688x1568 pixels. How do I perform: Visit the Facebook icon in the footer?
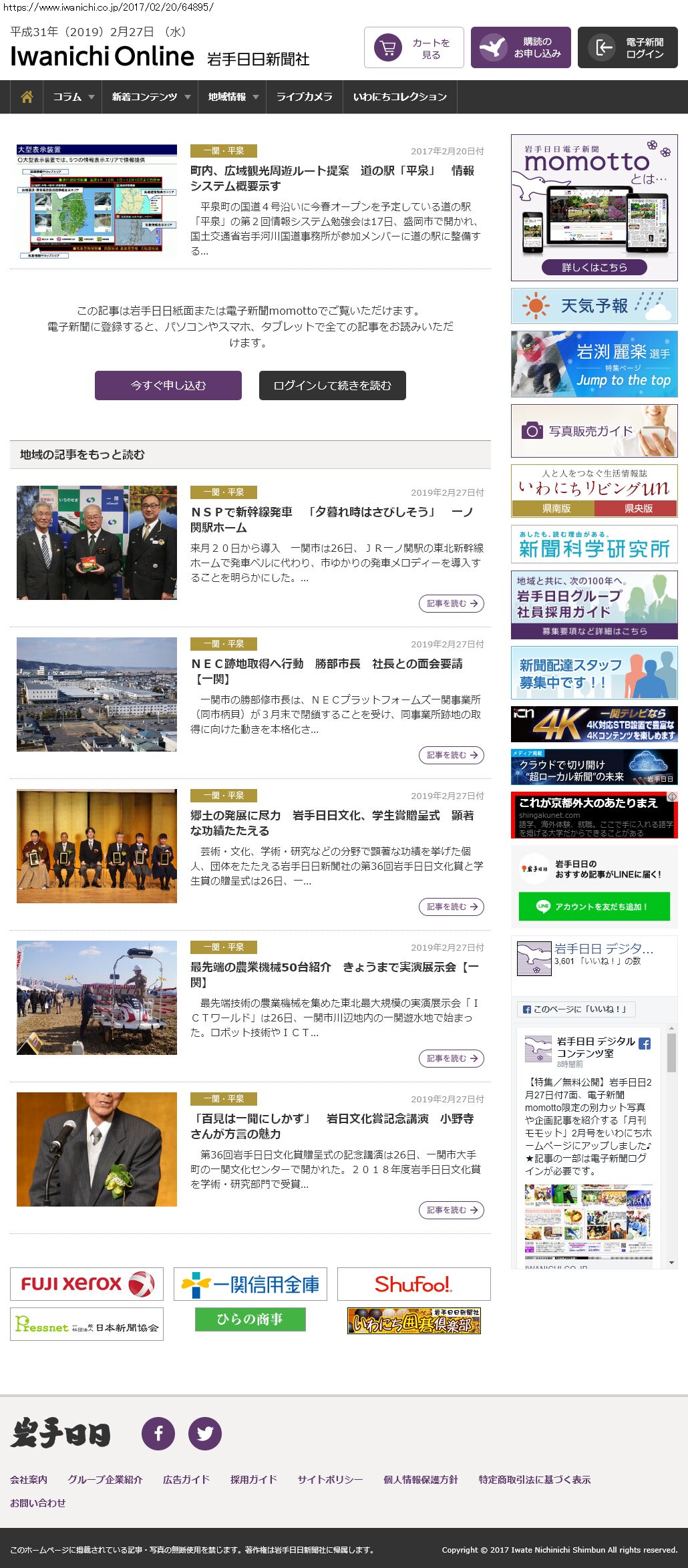(x=158, y=1433)
